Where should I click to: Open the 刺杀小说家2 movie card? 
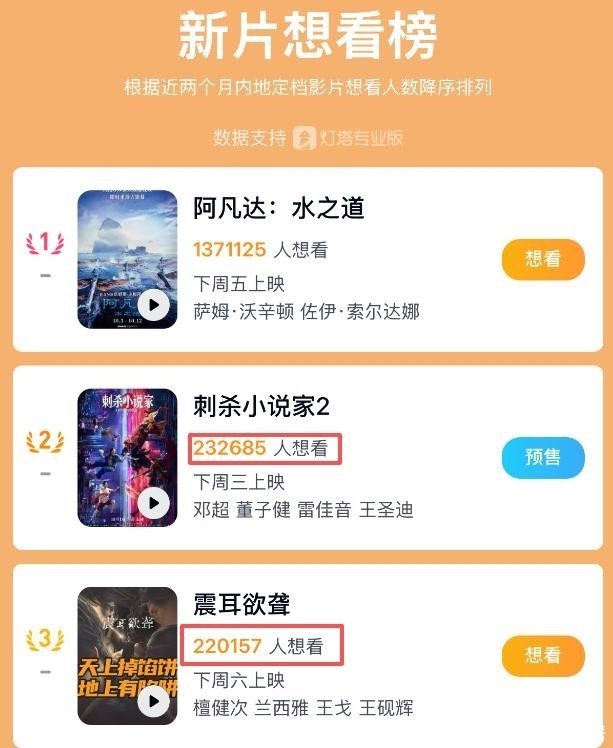(261, 406)
